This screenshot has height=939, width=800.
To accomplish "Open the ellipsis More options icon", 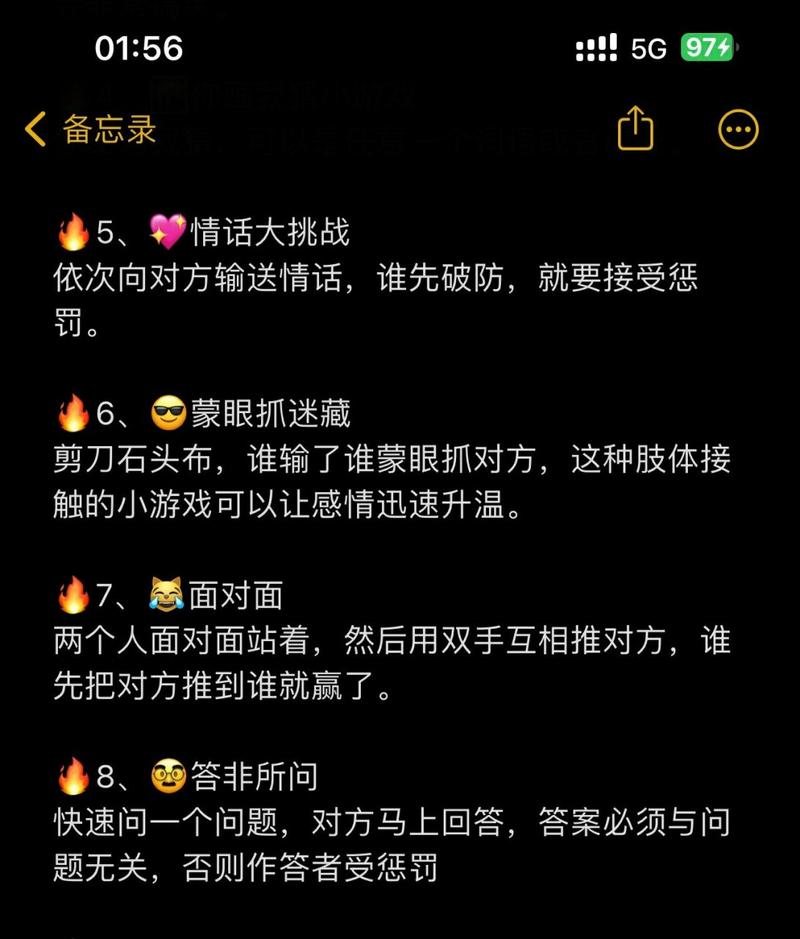I will [737, 128].
